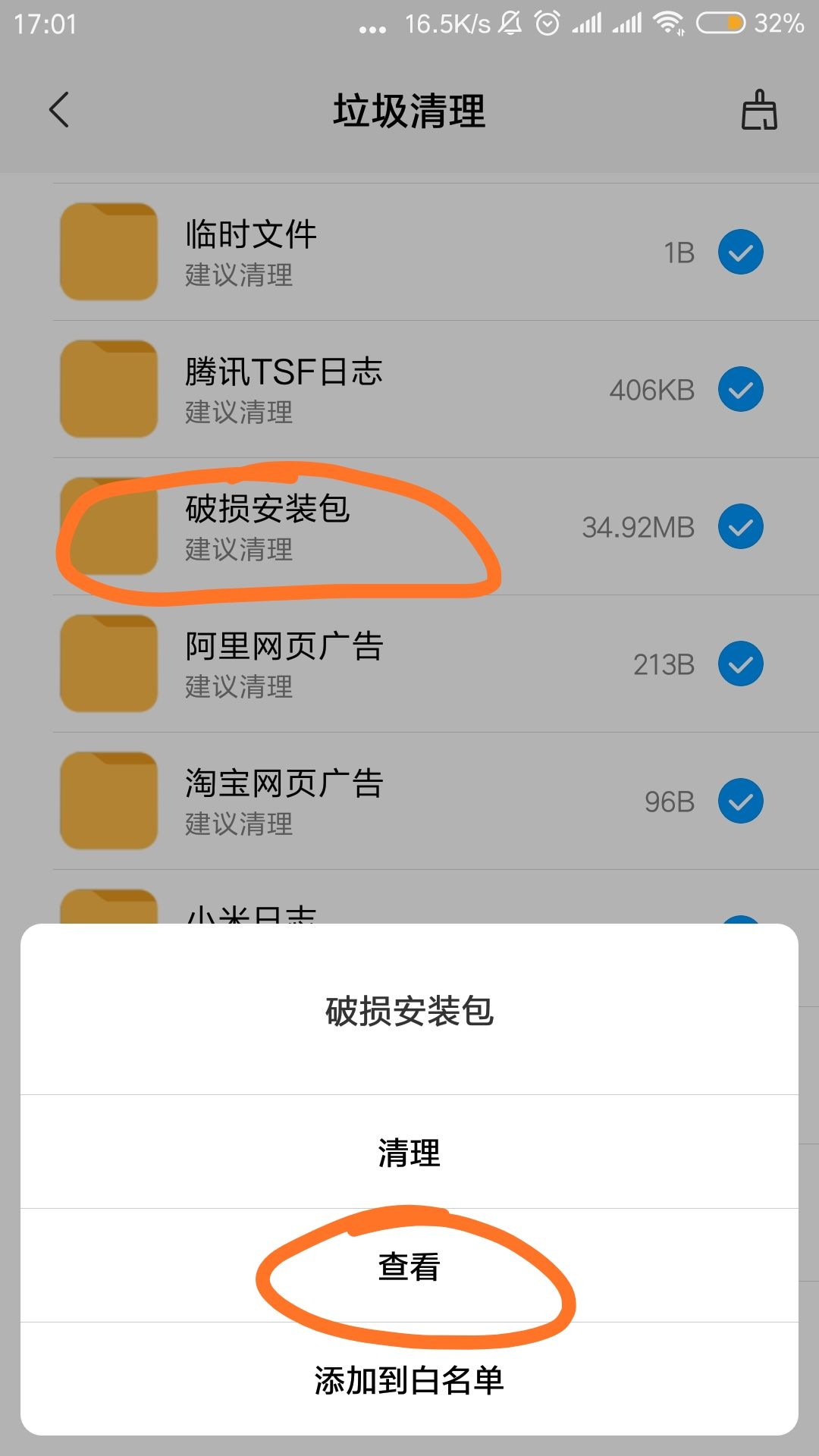Screen dimensions: 819x1456
Task: Tap the 34.92MB size label
Action: (x=639, y=526)
